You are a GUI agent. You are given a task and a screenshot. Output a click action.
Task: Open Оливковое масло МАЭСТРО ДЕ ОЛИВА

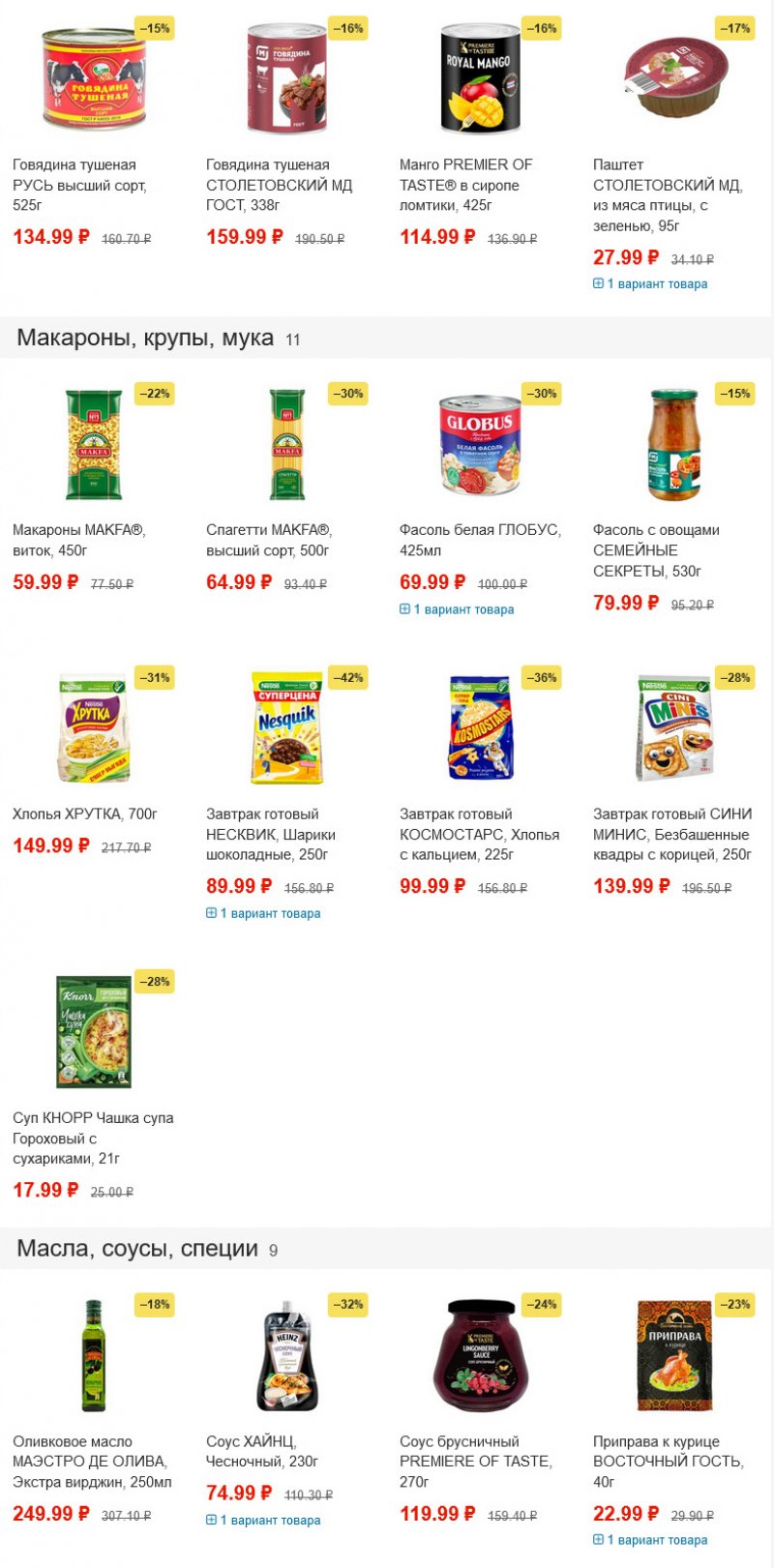coord(92,1462)
